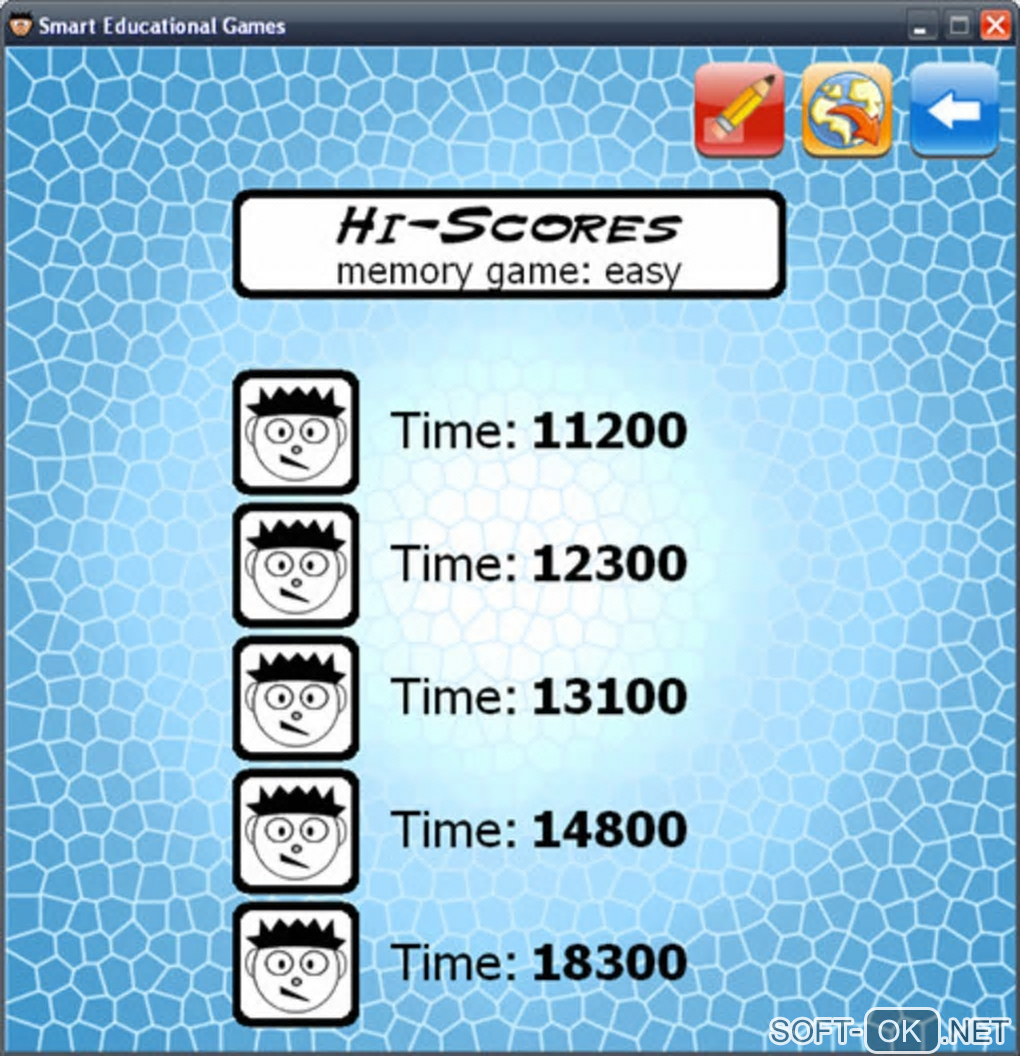Screen dimensions: 1020x1056
Task: Tap the red pencil icon
Action: click(x=740, y=110)
